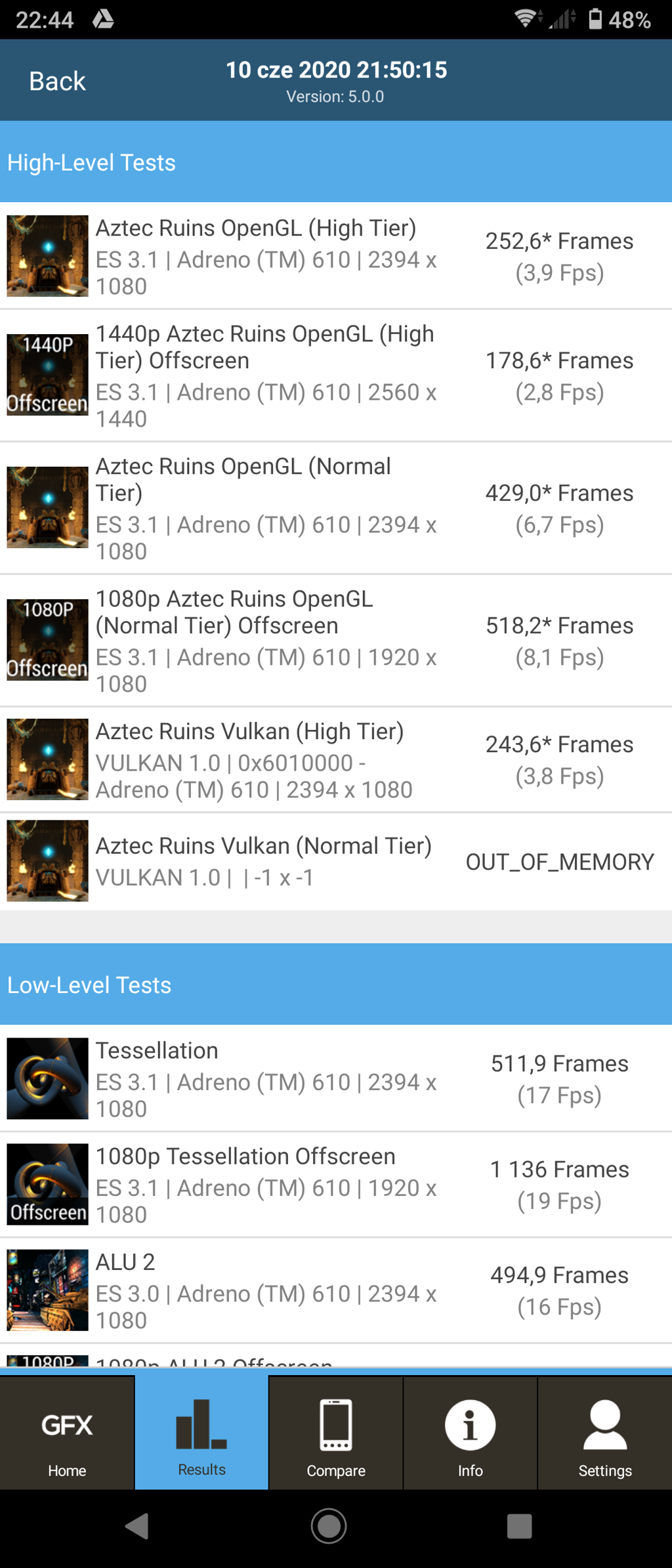Open Aztec Ruins OpenGL (High Tier) result
The image size is (672, 1568).
point(336,257)
